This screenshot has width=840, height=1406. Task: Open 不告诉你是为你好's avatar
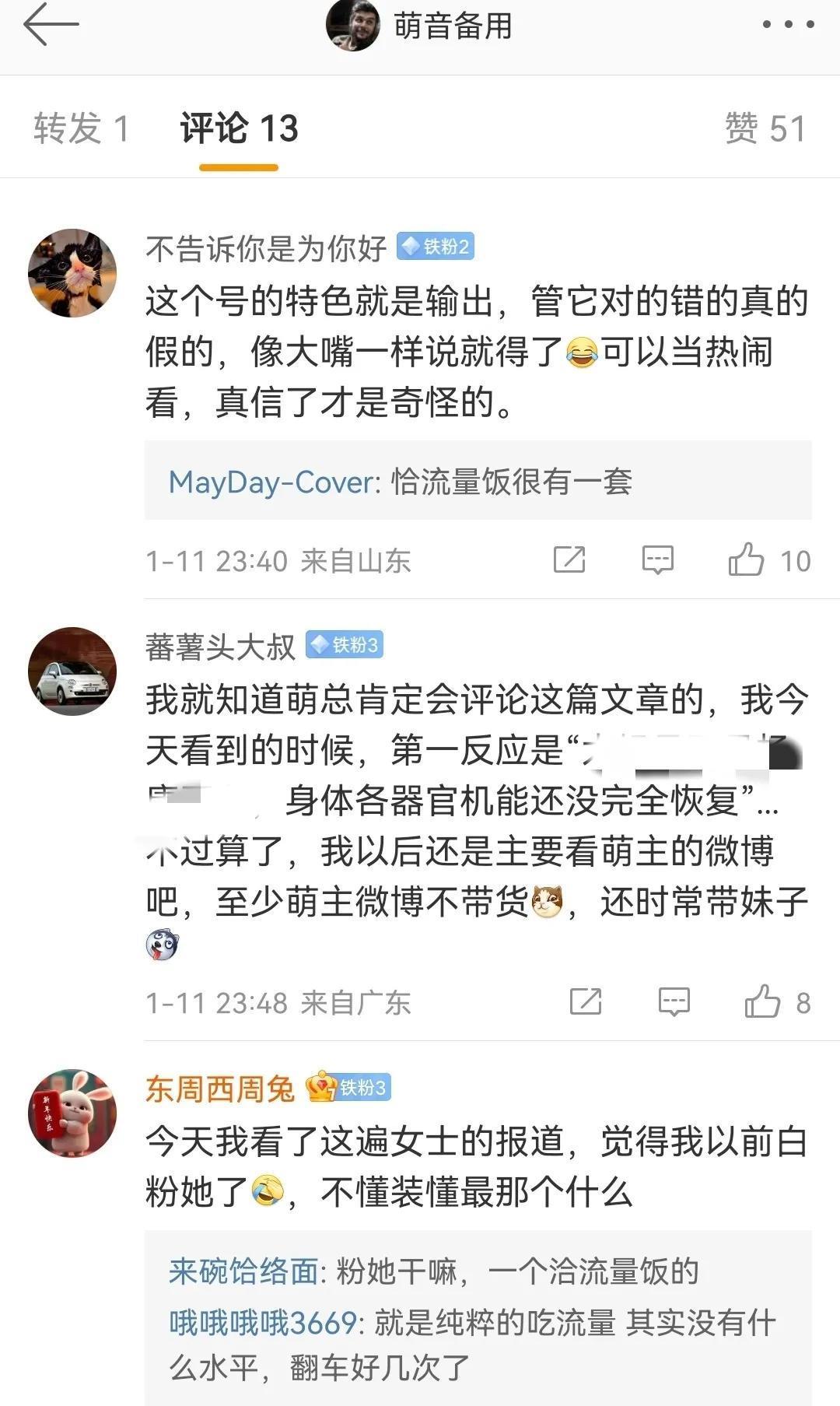[x=72, y=273]
